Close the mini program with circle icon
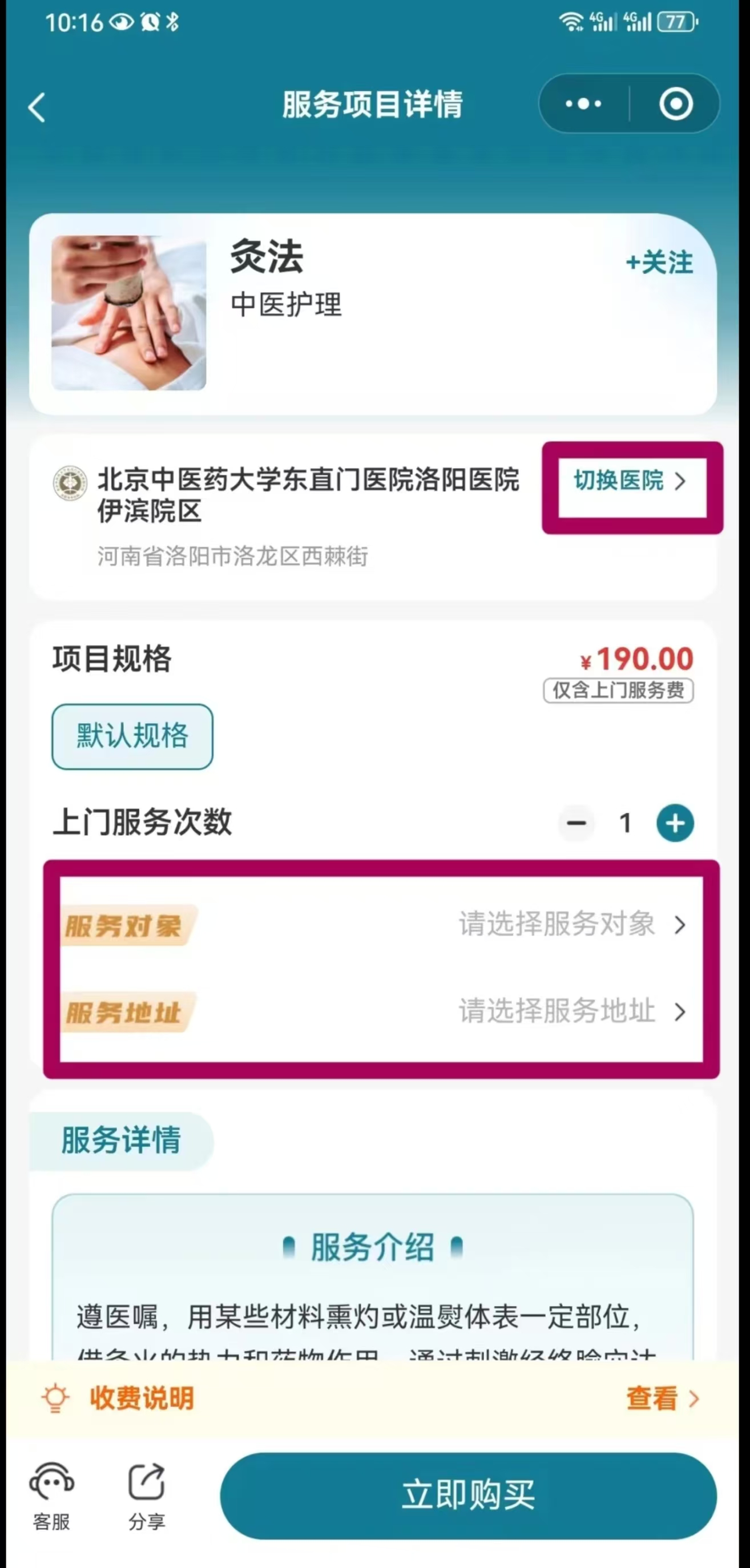 (x=676, y=104)
